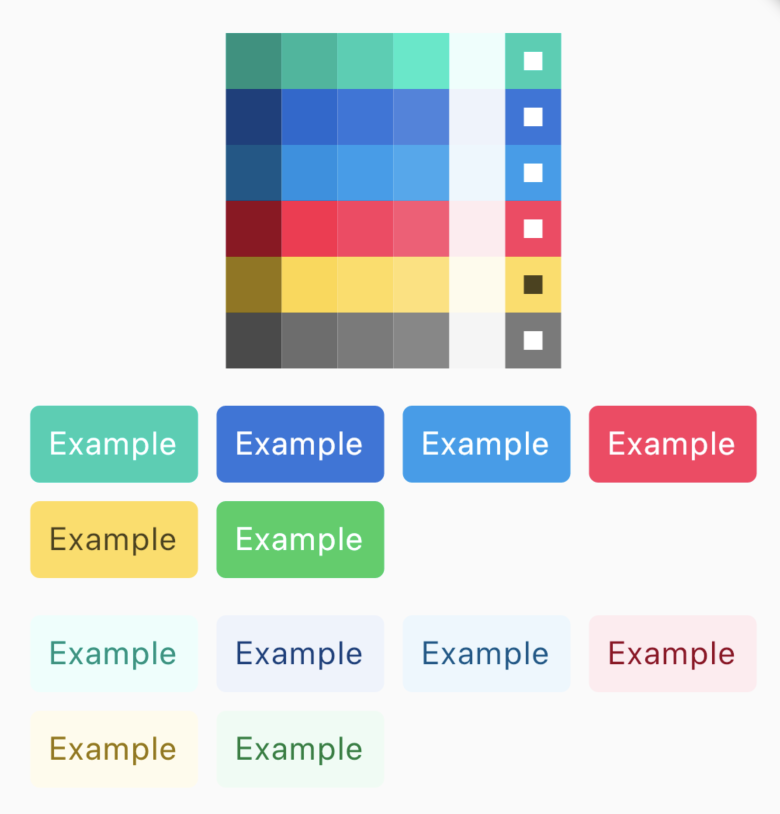Tap the pale pink Example button
Image resolution: width=780 pixels, height=814 pixels.
tap(672, 654)
